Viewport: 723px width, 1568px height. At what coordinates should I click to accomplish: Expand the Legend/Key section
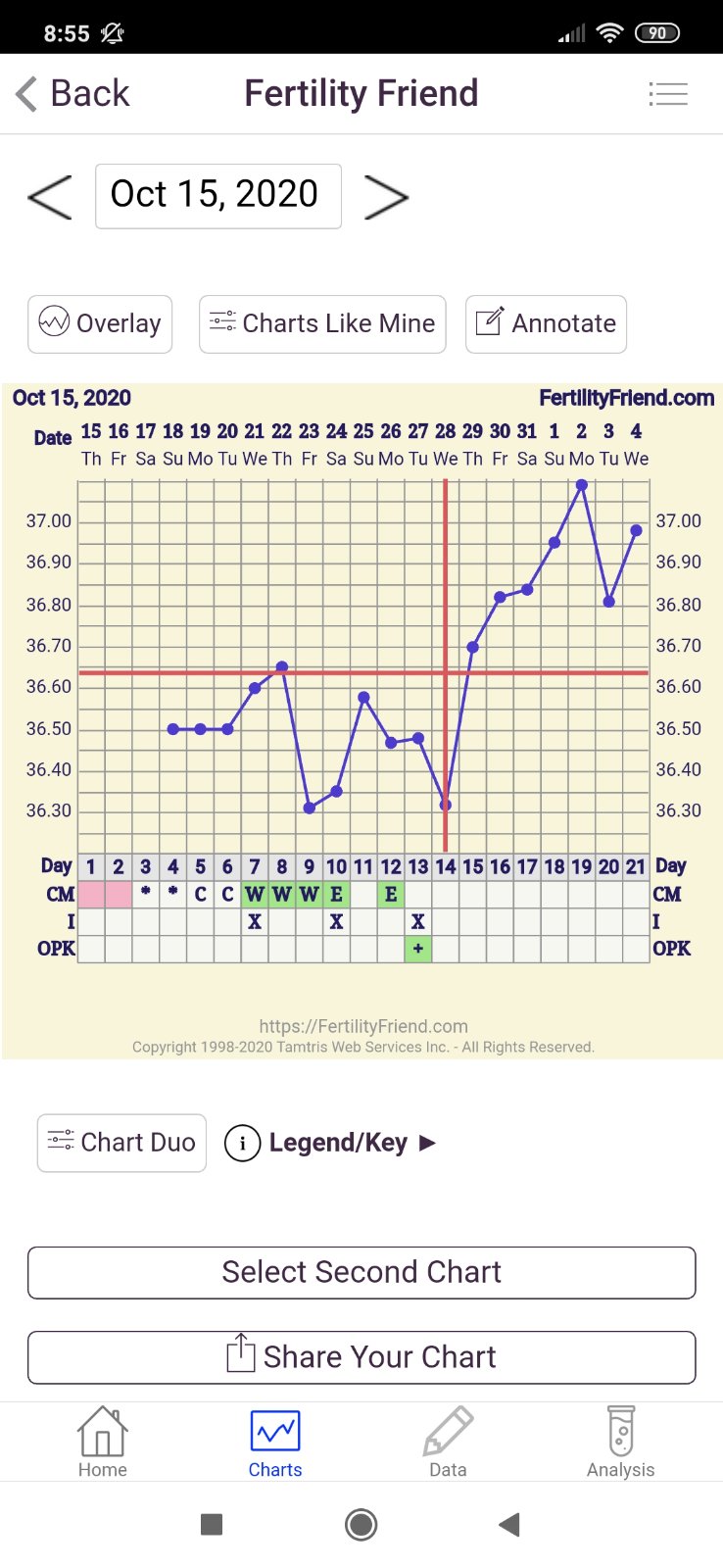[331, 1143]
